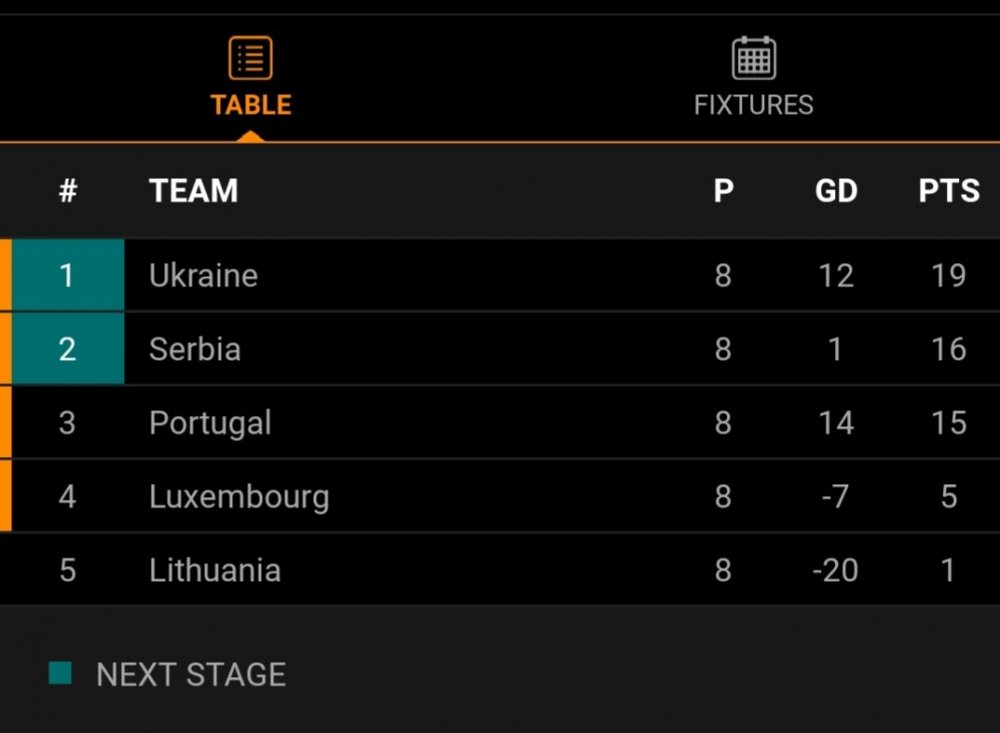1000x733 pixels.
Task: Open Ukraine team row
Action: [204, 275]
